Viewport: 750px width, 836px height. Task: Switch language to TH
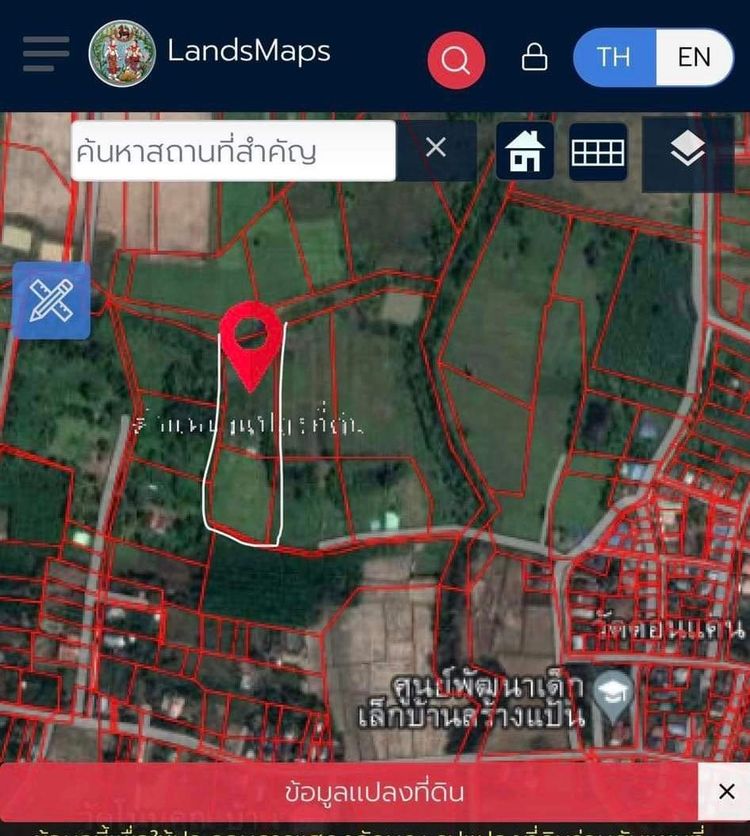(614, 57)
